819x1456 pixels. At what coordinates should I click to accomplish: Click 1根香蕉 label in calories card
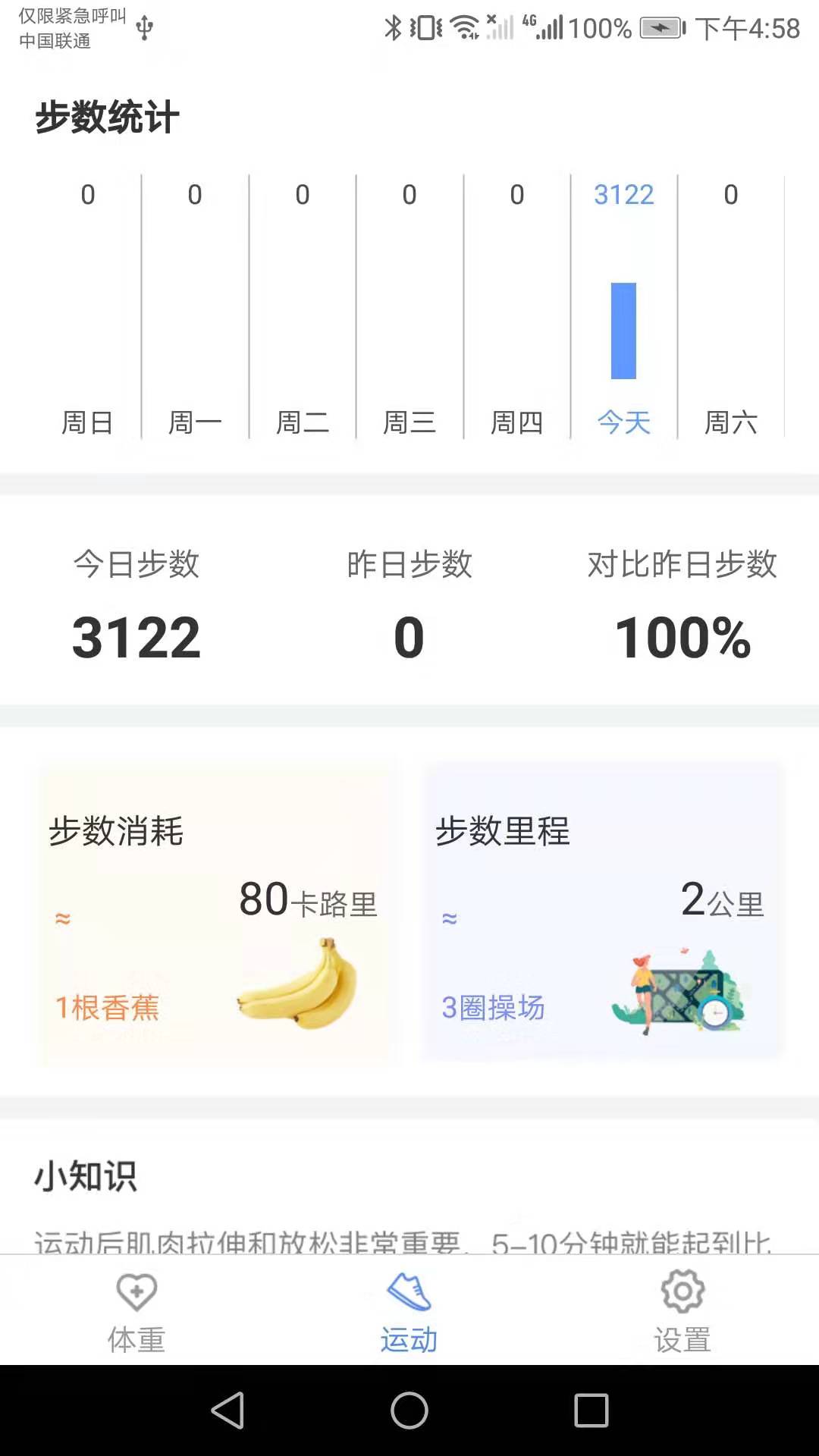(106, 1009)
